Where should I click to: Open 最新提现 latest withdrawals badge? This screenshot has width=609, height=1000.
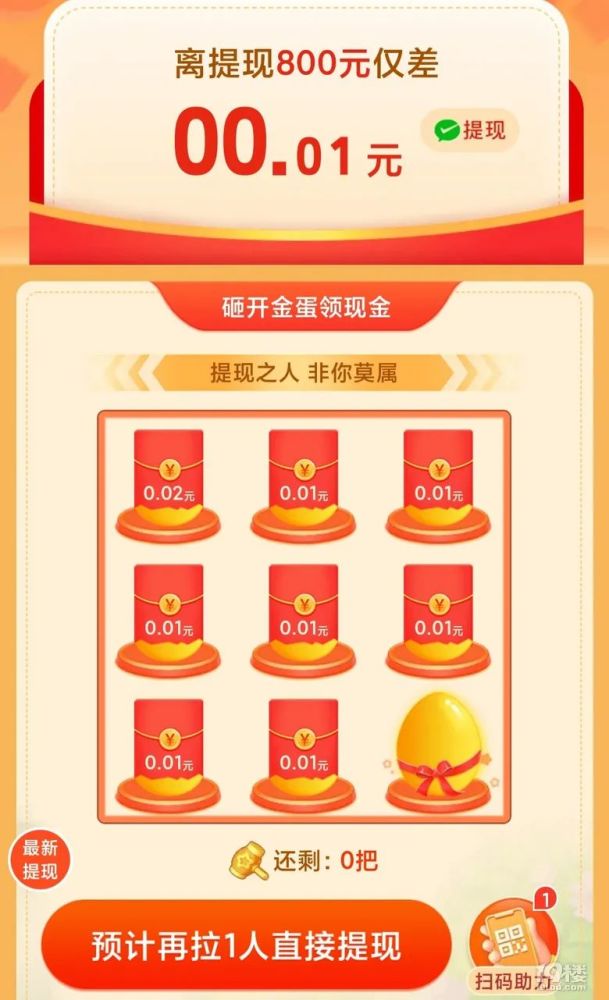point(40,860)
